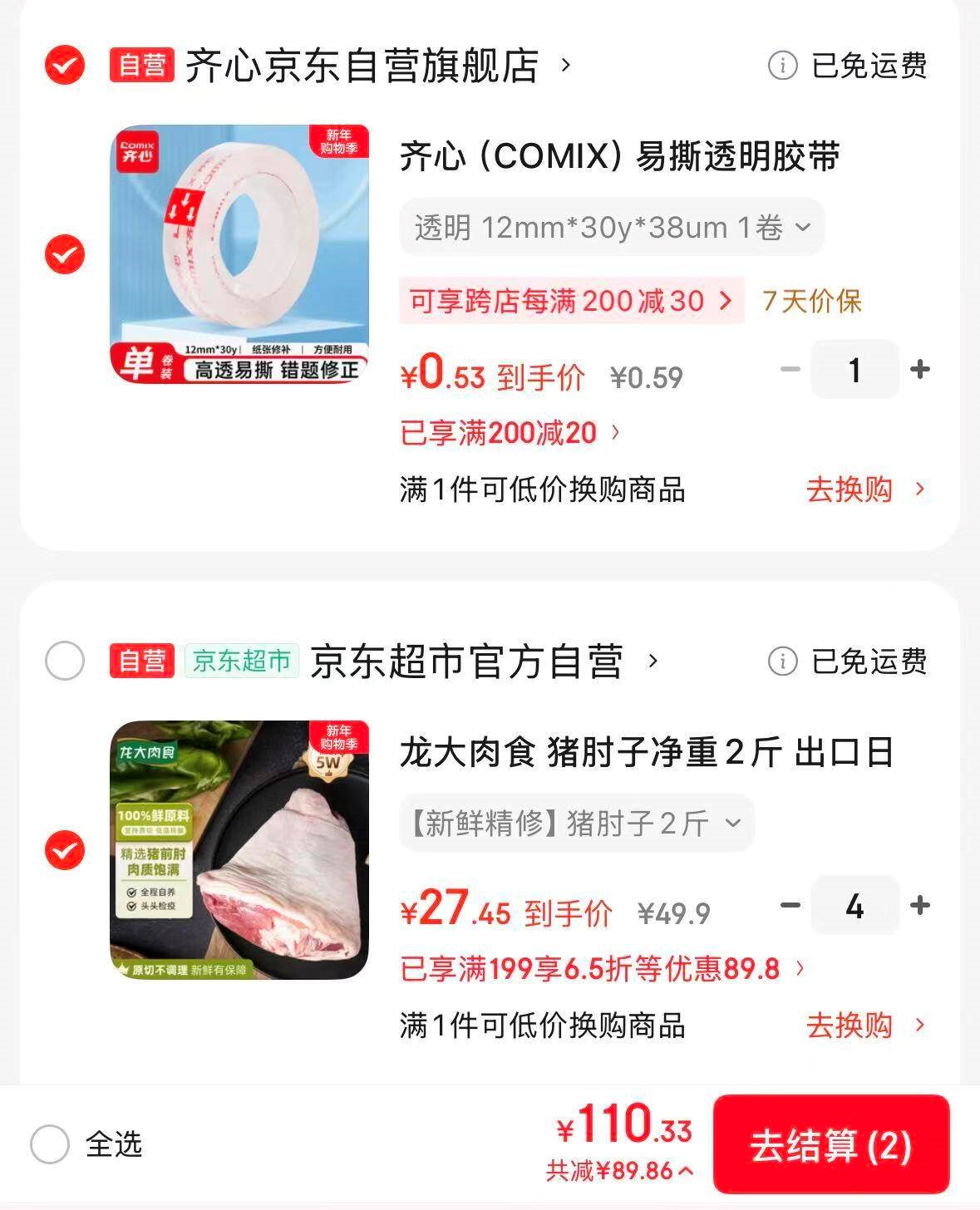Image resolution: width=980 pixels, height=1210 pixels.
Task: Uncheck the 龙大肉食 猪肘子 item
Action: pos(65,850)
